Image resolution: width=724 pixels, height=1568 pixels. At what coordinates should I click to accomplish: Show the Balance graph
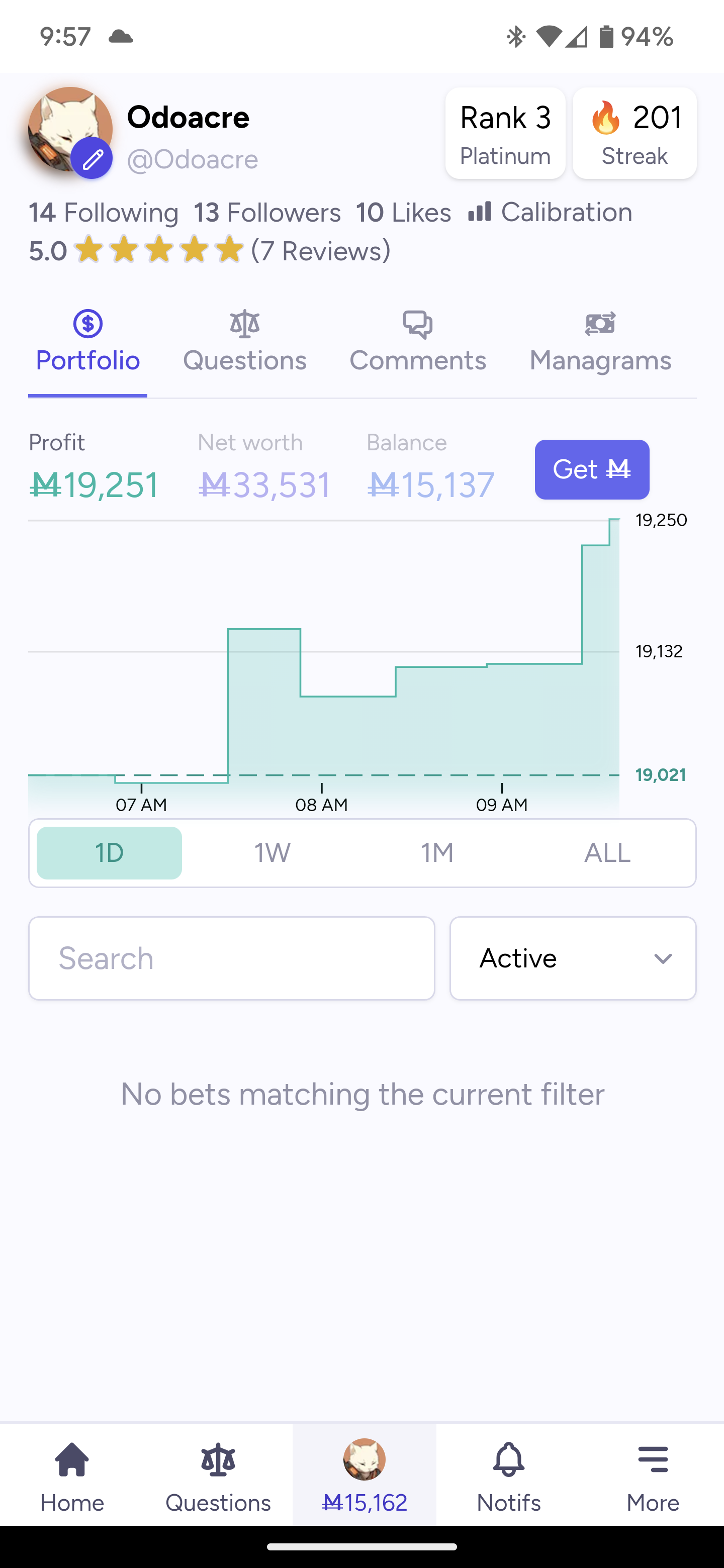430,467
